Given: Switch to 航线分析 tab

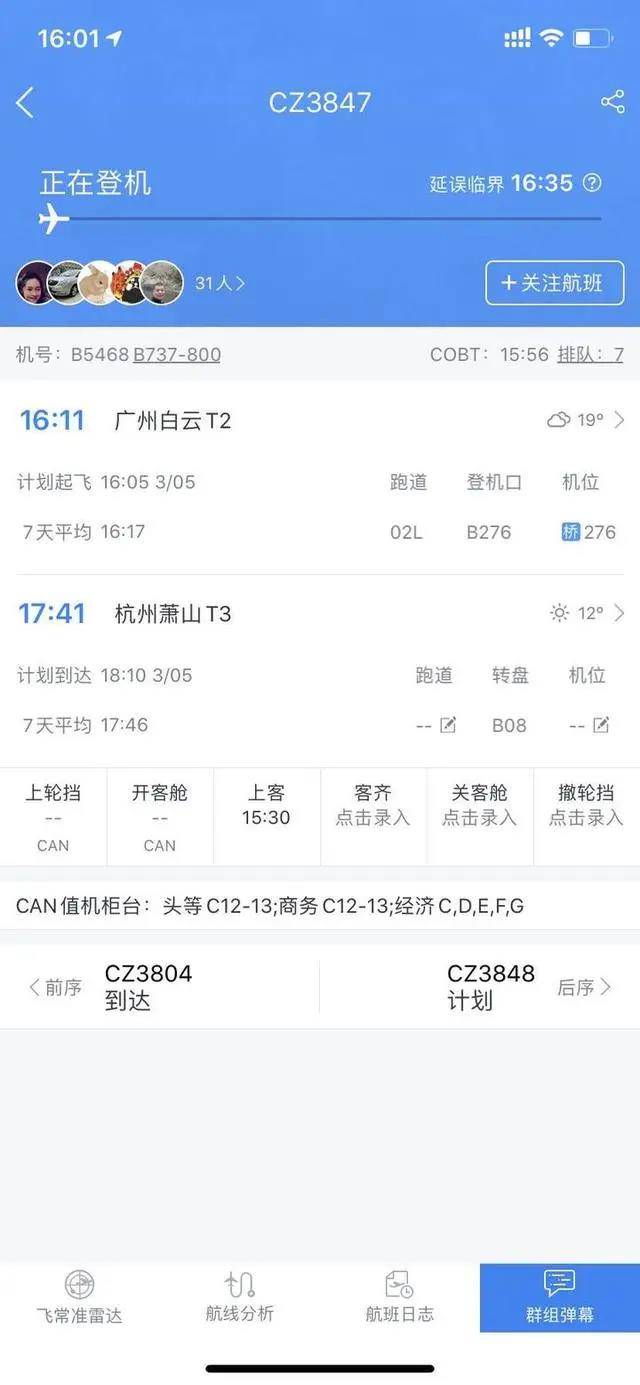Looking at the screenshot, I should (239, 1298).
